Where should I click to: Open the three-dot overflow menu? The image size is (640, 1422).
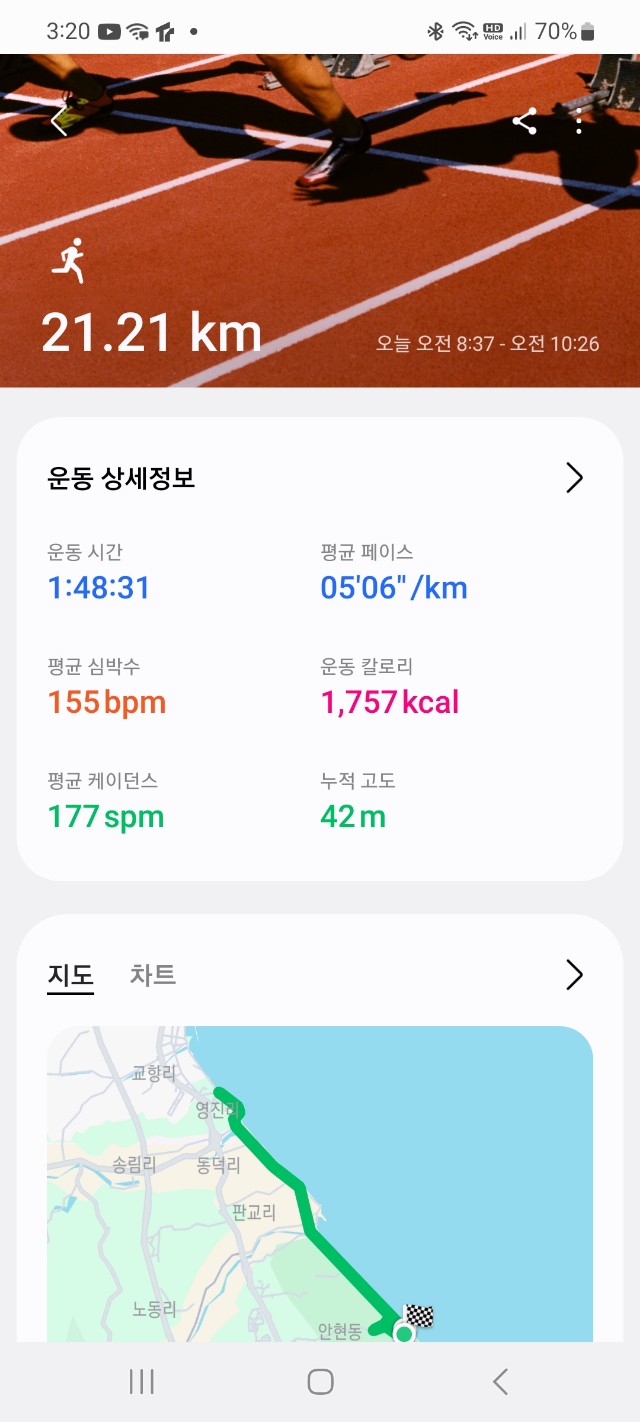click(x=579, y=122)
